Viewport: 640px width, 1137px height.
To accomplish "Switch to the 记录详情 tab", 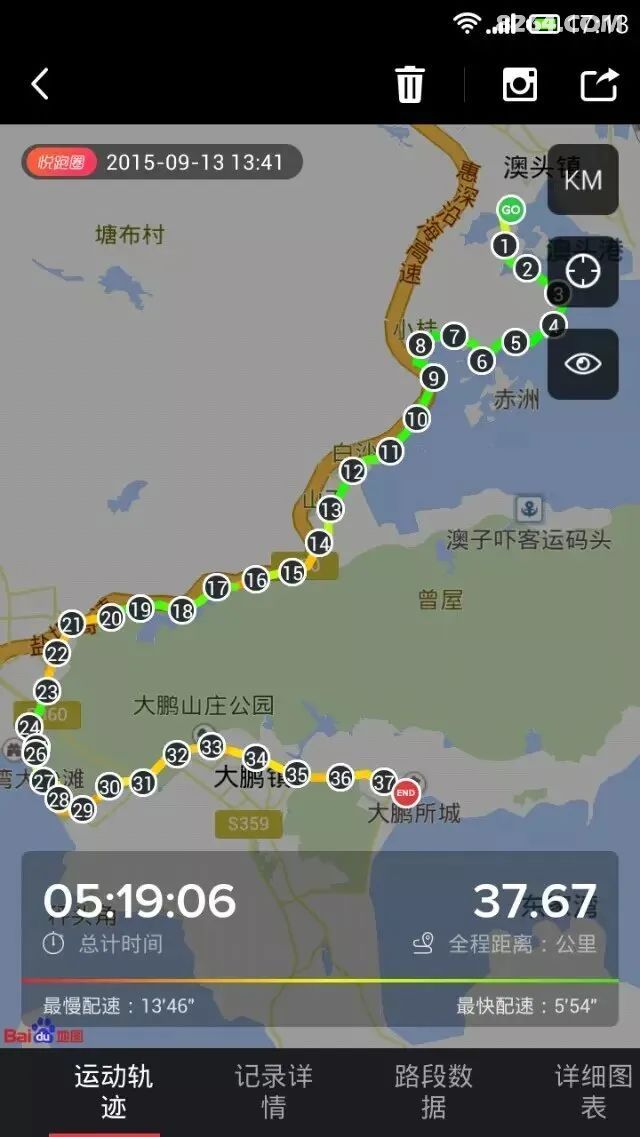I will coord(274,1091).
